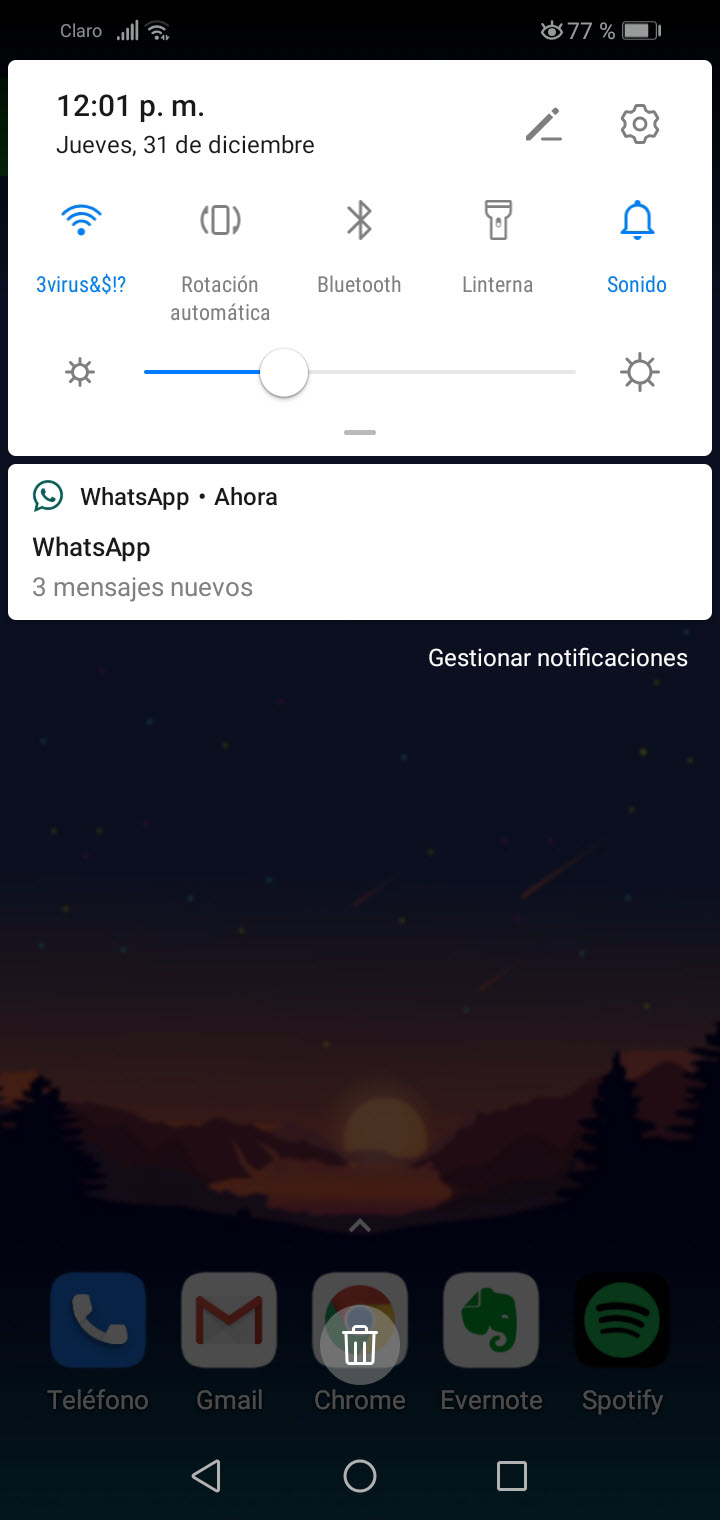Viewport: 720px width, 1520px height.
Task: Enable Rotación automática
Action: 220,220
